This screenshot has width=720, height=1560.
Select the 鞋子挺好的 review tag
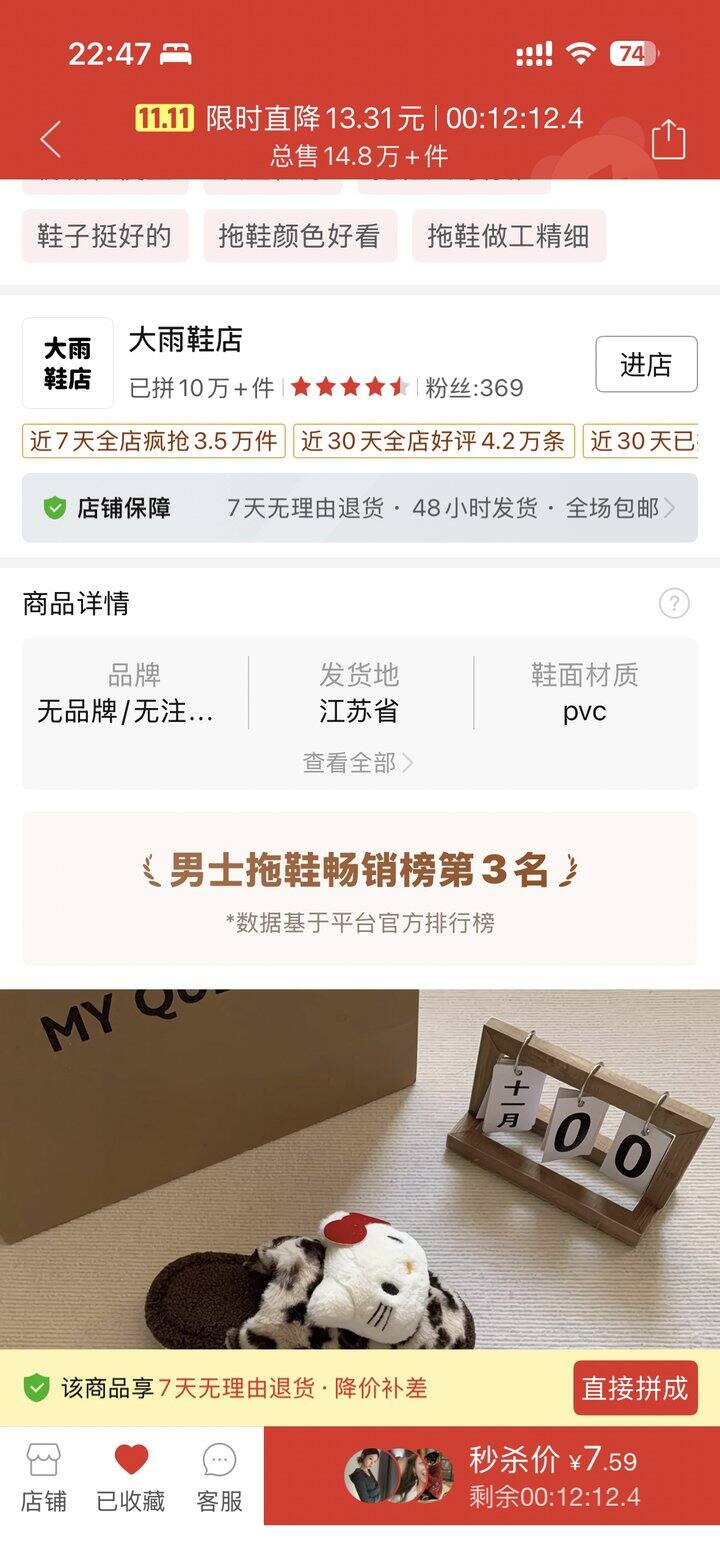pyautogui.click(x=105, y=236)
